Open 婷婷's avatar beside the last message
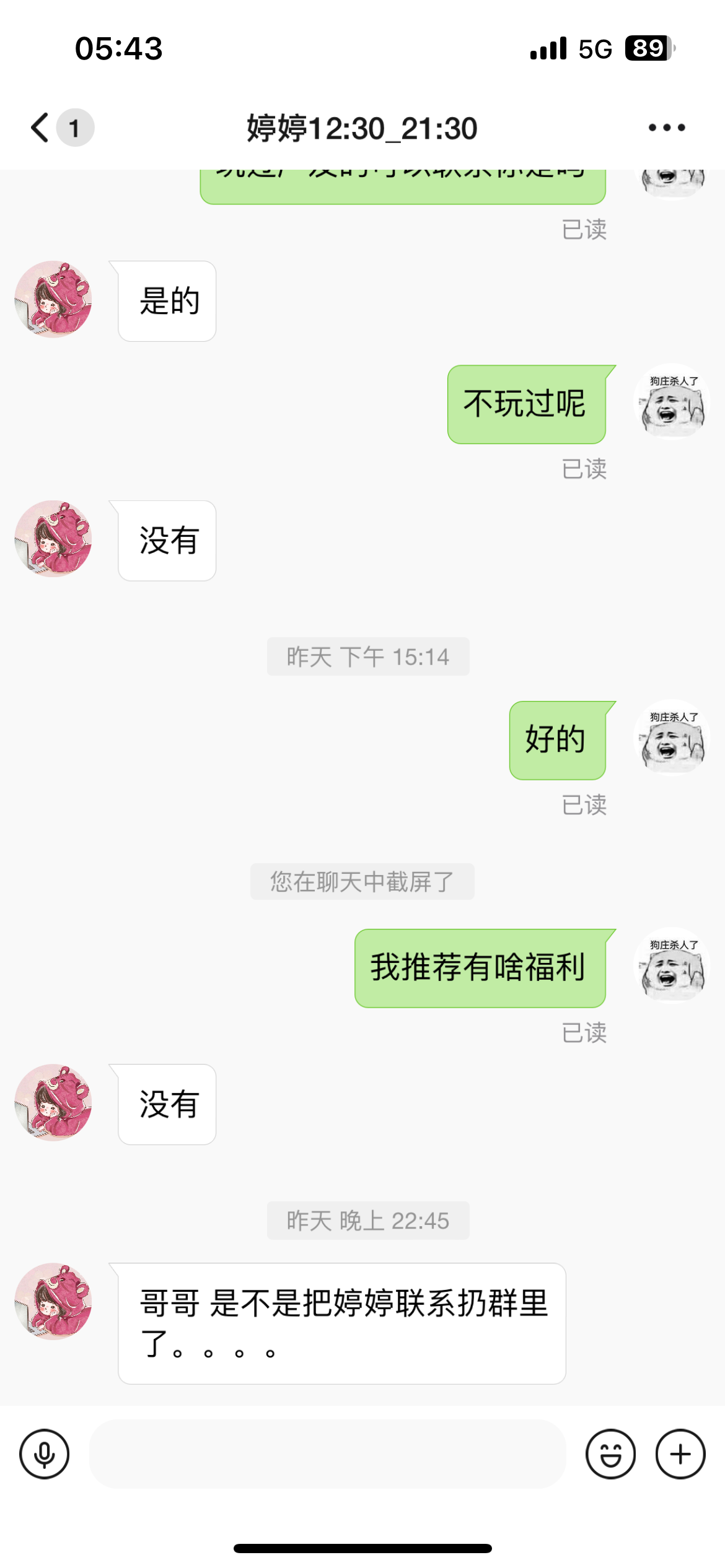 53,1301
